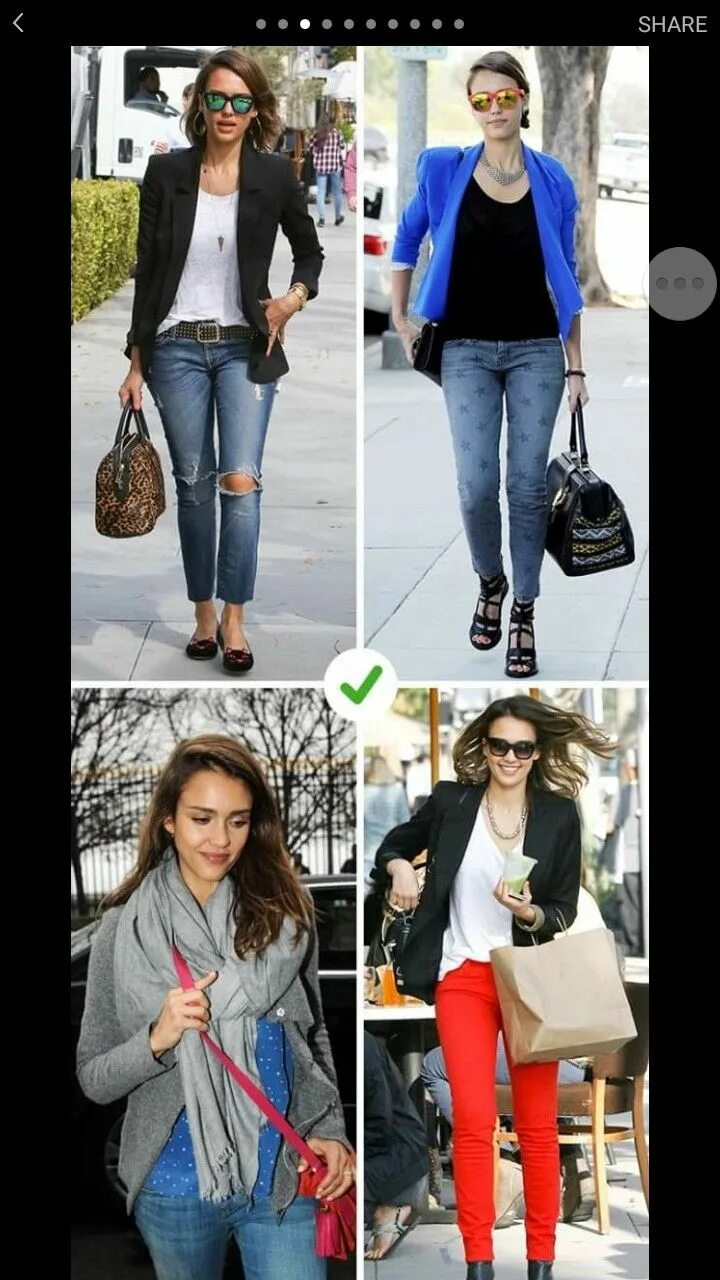Open the floating three-dots menu
Viewport: 720px width, 1280px height.
point(681,283)
